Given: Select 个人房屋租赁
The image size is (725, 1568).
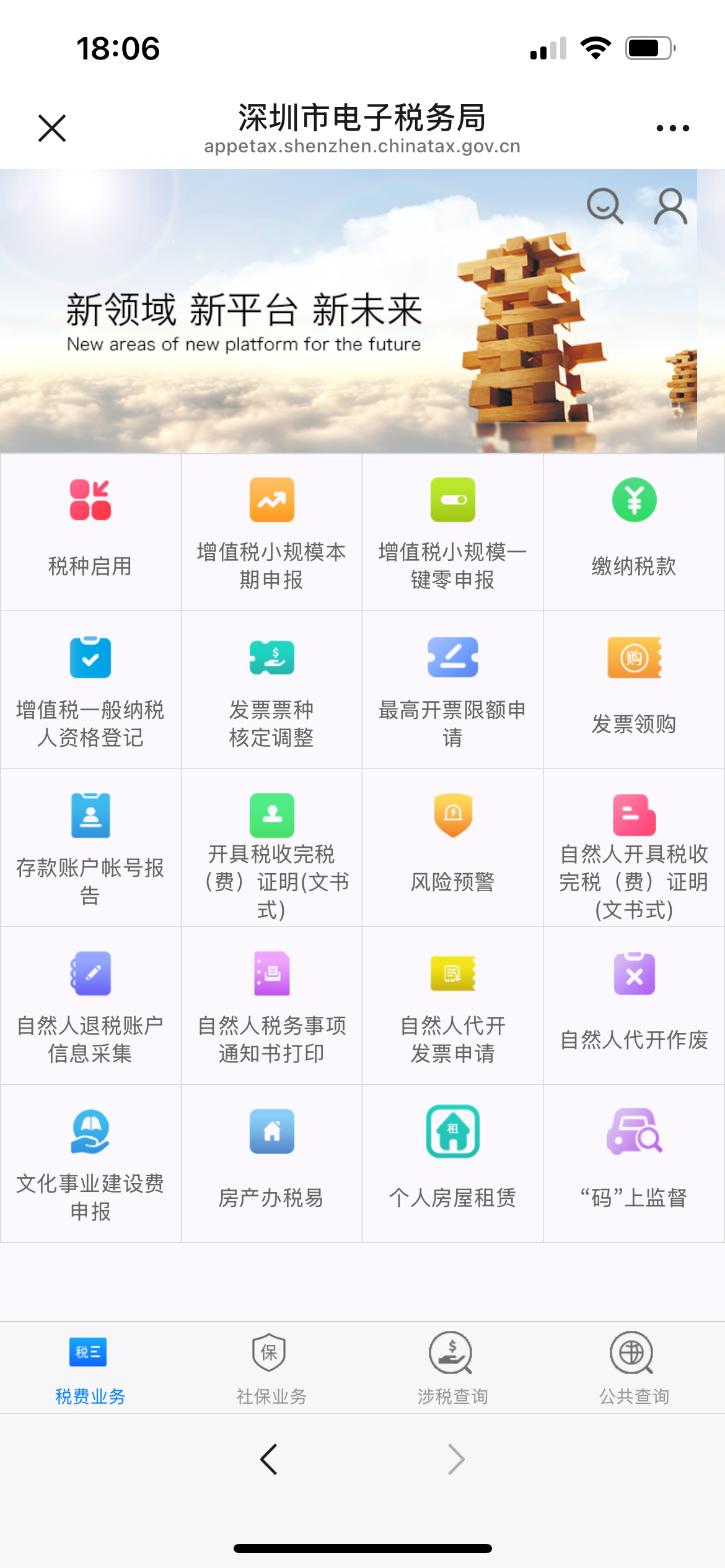Looking at the screenshot, I should point(452,1163).
